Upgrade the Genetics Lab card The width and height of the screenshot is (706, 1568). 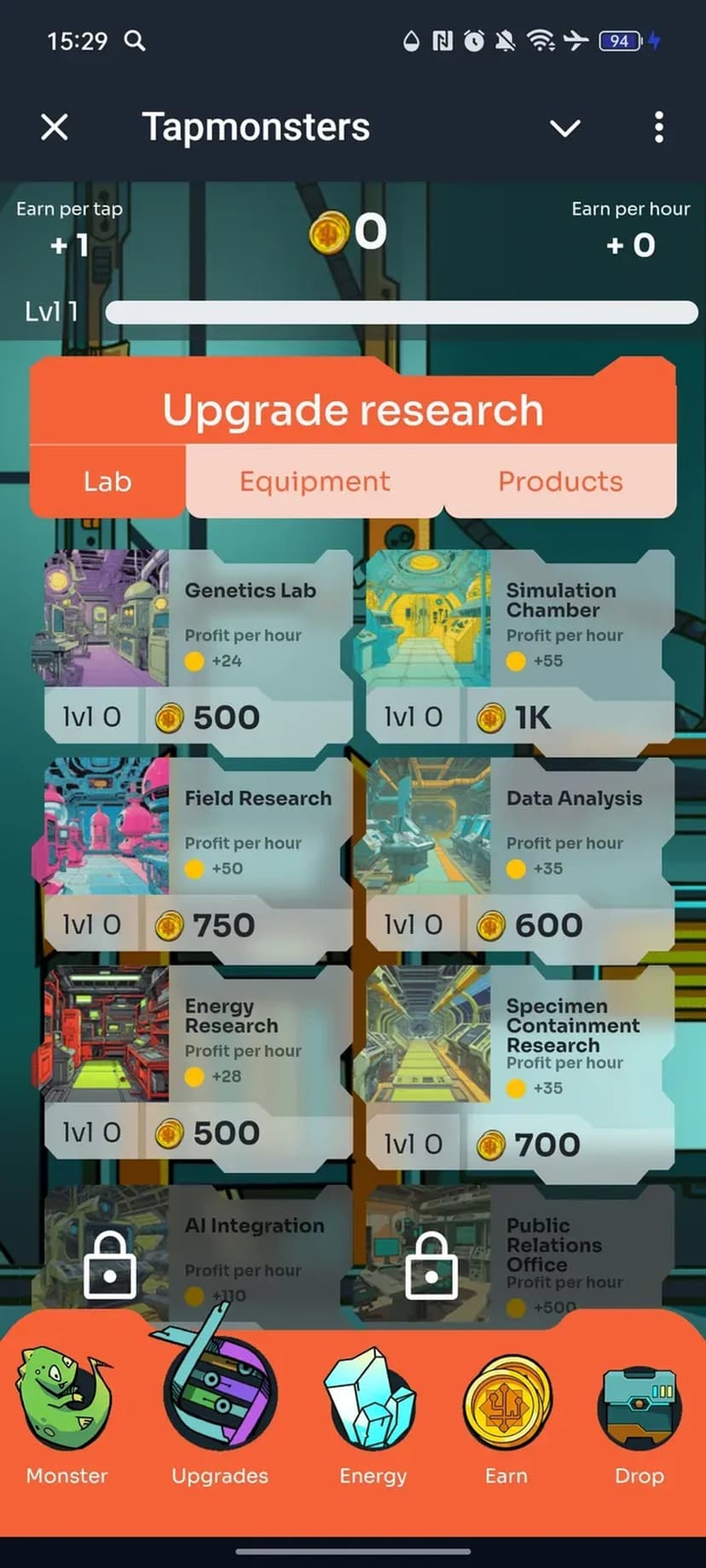[198, 652]
